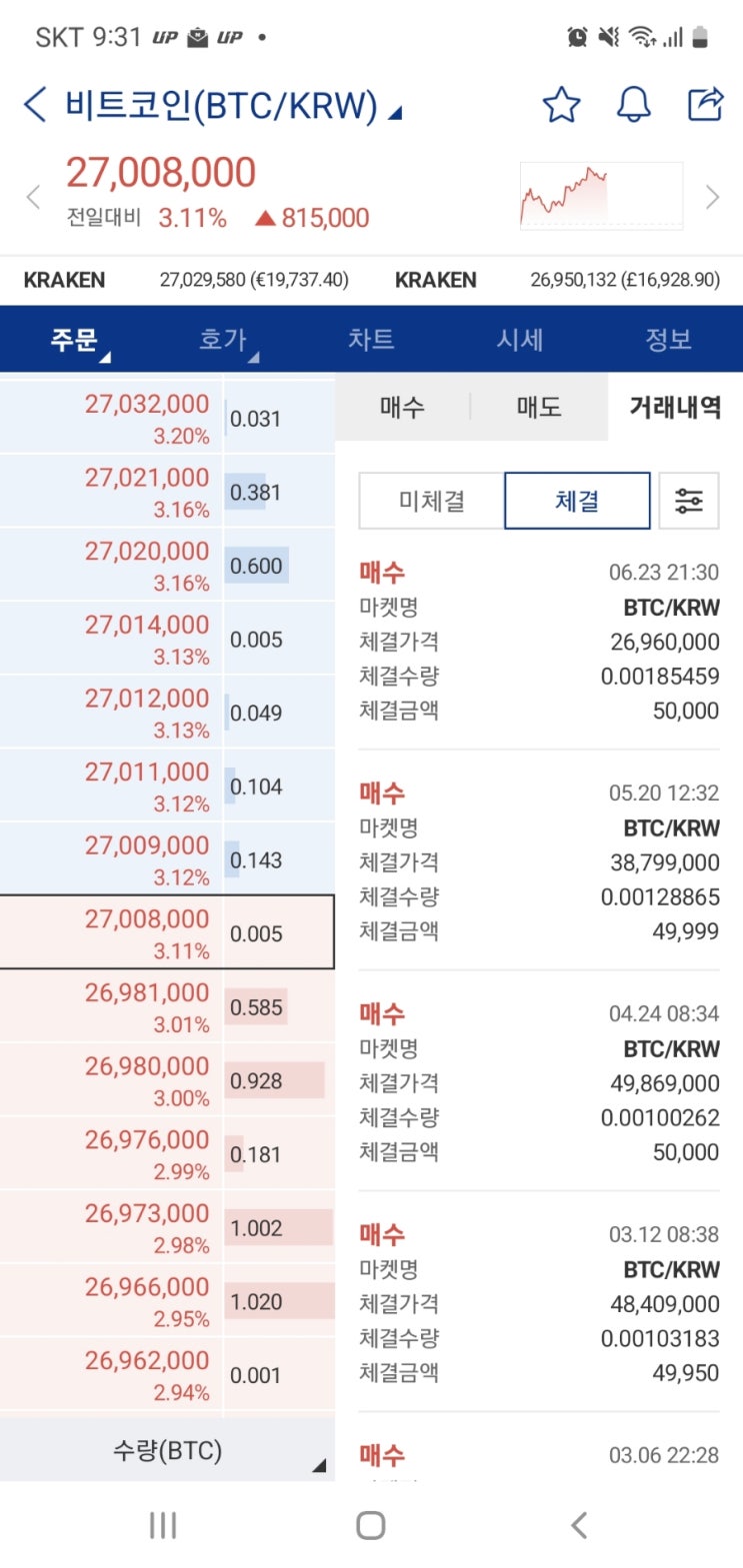Open the 시세 menu tab
The width and height of the screenshot is (743, 1568).
point(520,340)
